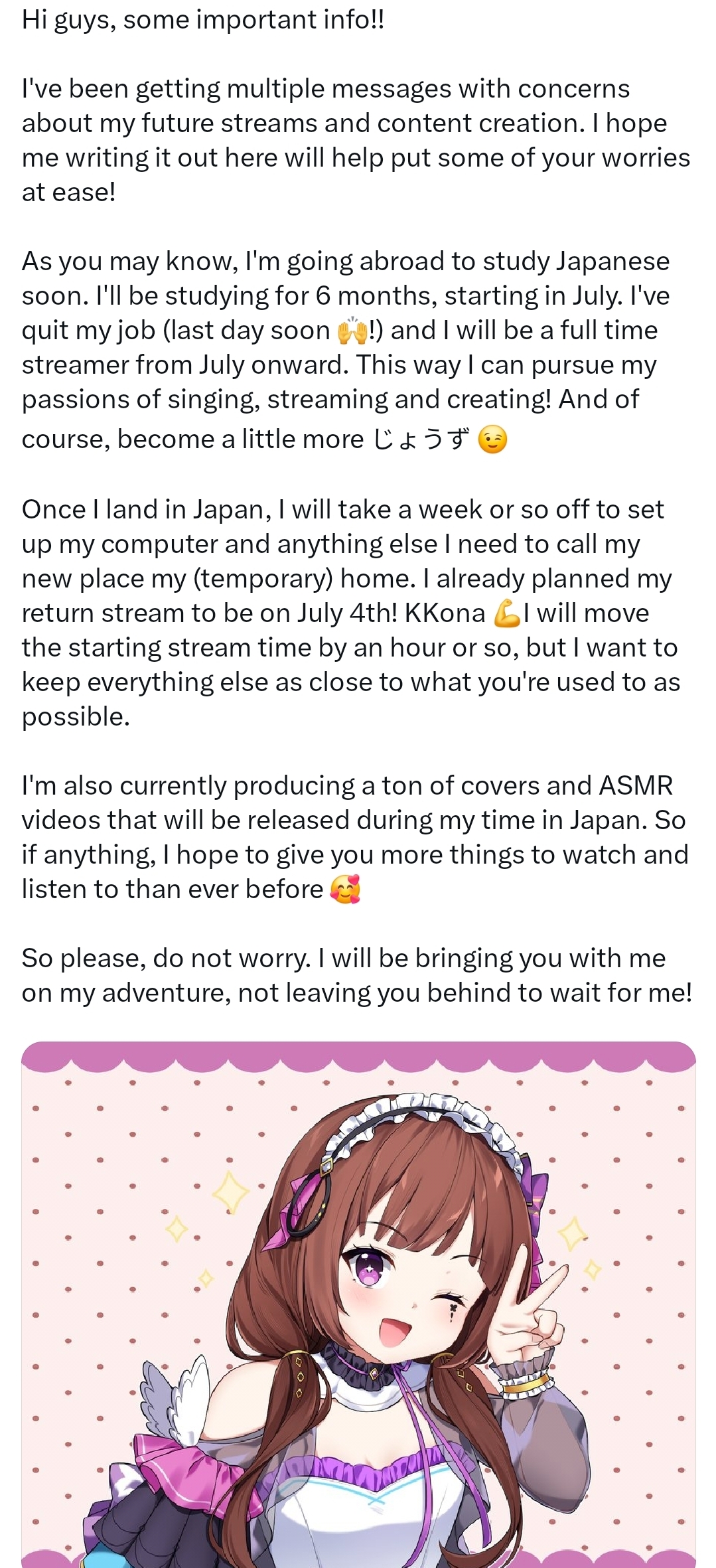Open the attached anime girl image
Image resolution: width=716 pixels, height=1568 pixels.
pyautogui.click(x=358, y=1304)
